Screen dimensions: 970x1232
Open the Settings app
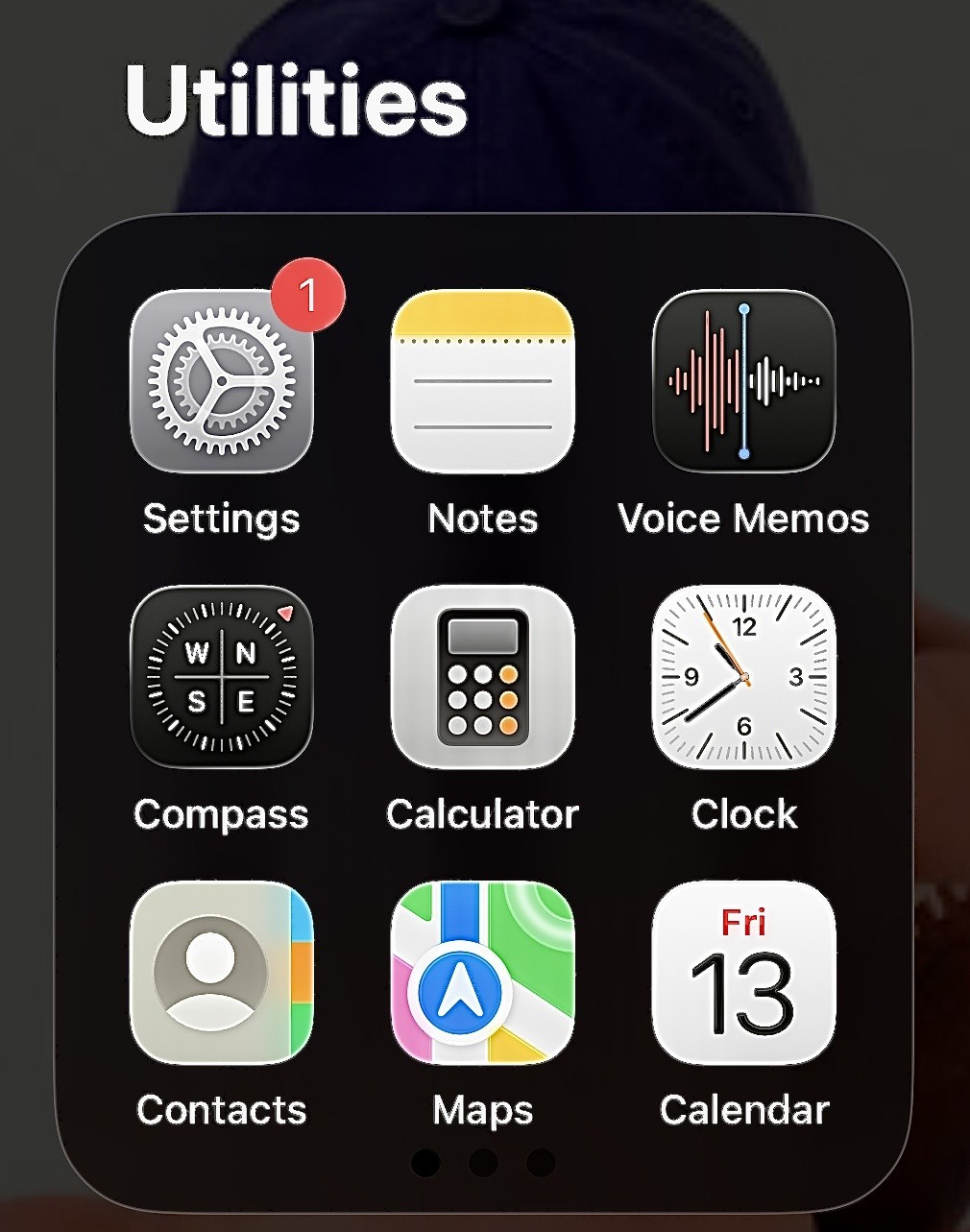tap(221, 381)
